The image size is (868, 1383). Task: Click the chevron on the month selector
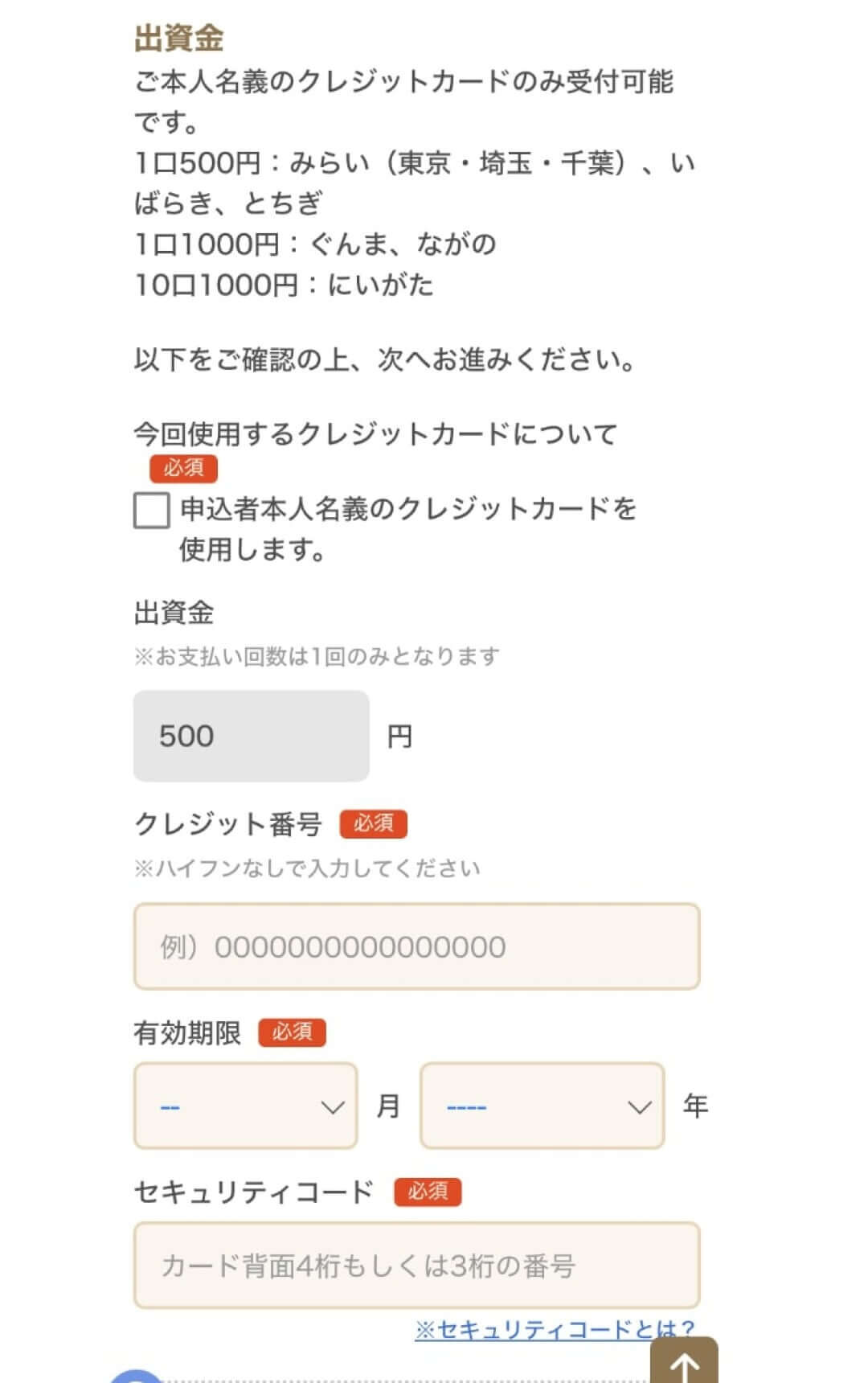click(x=332, y=1106)
